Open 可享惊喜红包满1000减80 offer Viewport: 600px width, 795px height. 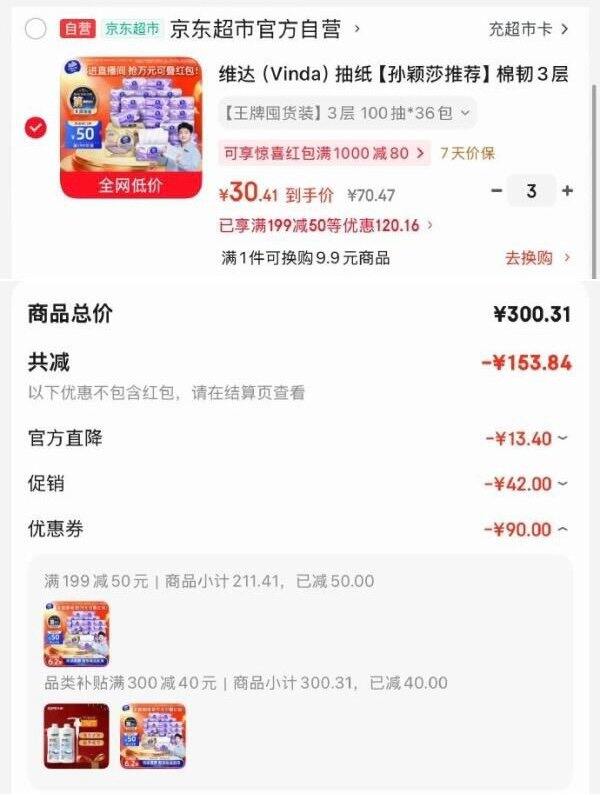coord(325,153)
